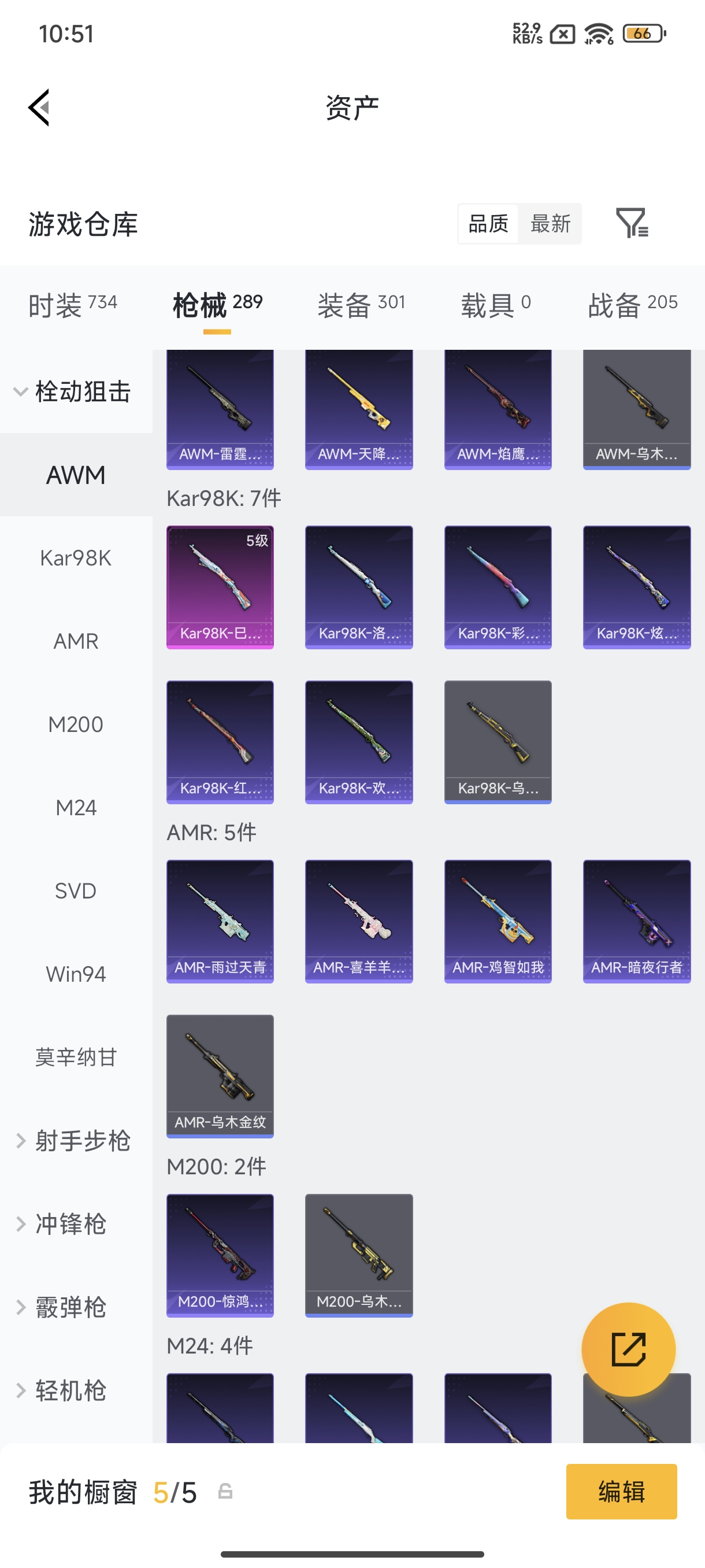Jump to M200 in the side list
Viewport: 705px width, 1568px height.
click(x=76, y=724)
